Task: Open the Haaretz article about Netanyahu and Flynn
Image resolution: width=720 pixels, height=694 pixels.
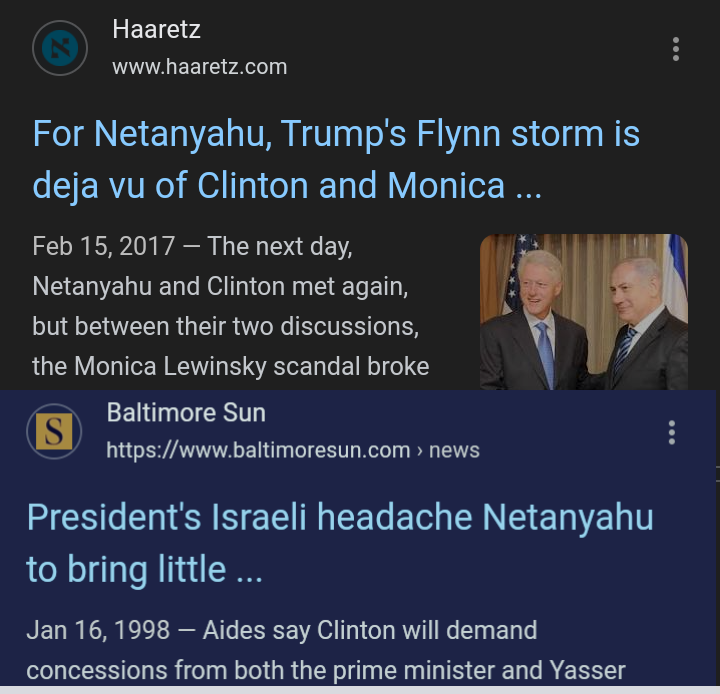Action: [x=335, y=159]
